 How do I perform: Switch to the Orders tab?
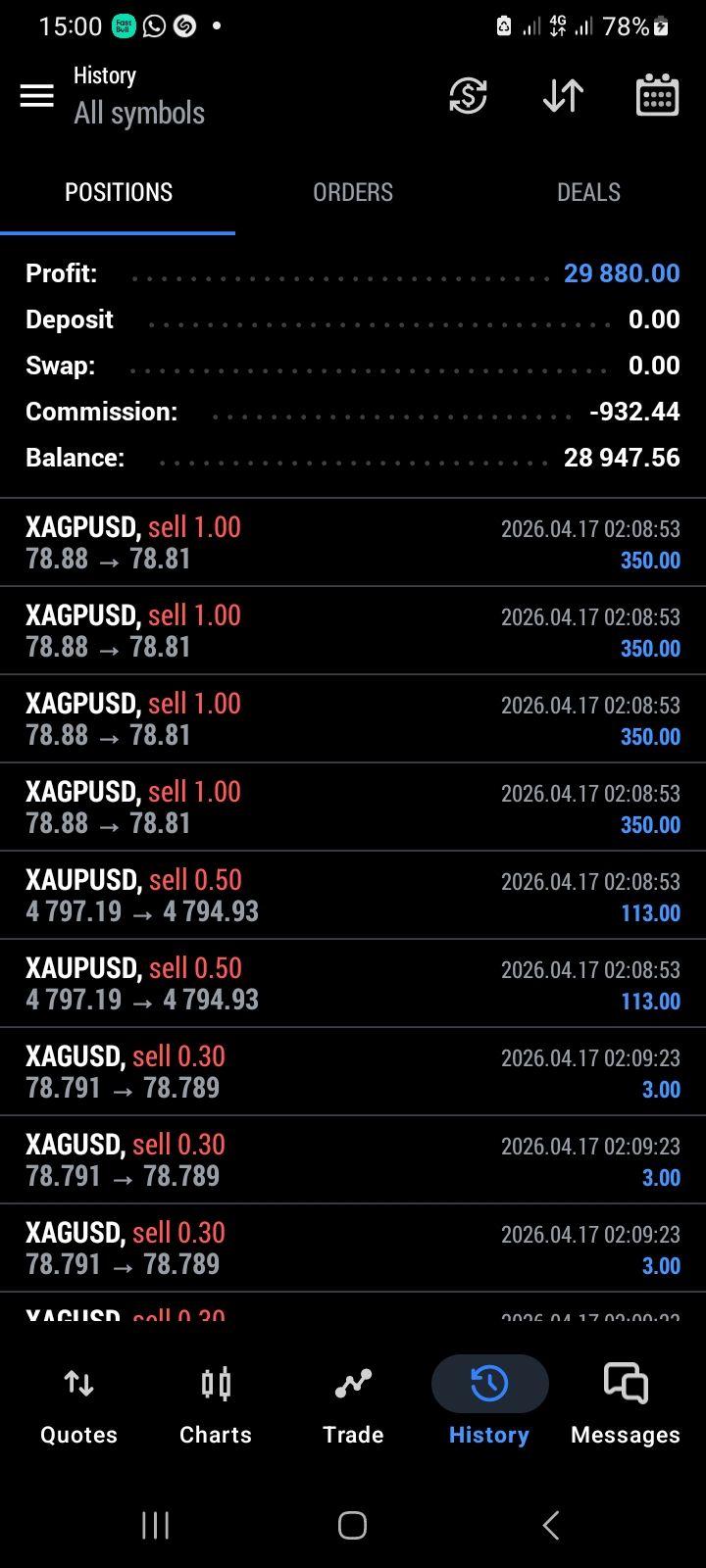coord(353,192)
